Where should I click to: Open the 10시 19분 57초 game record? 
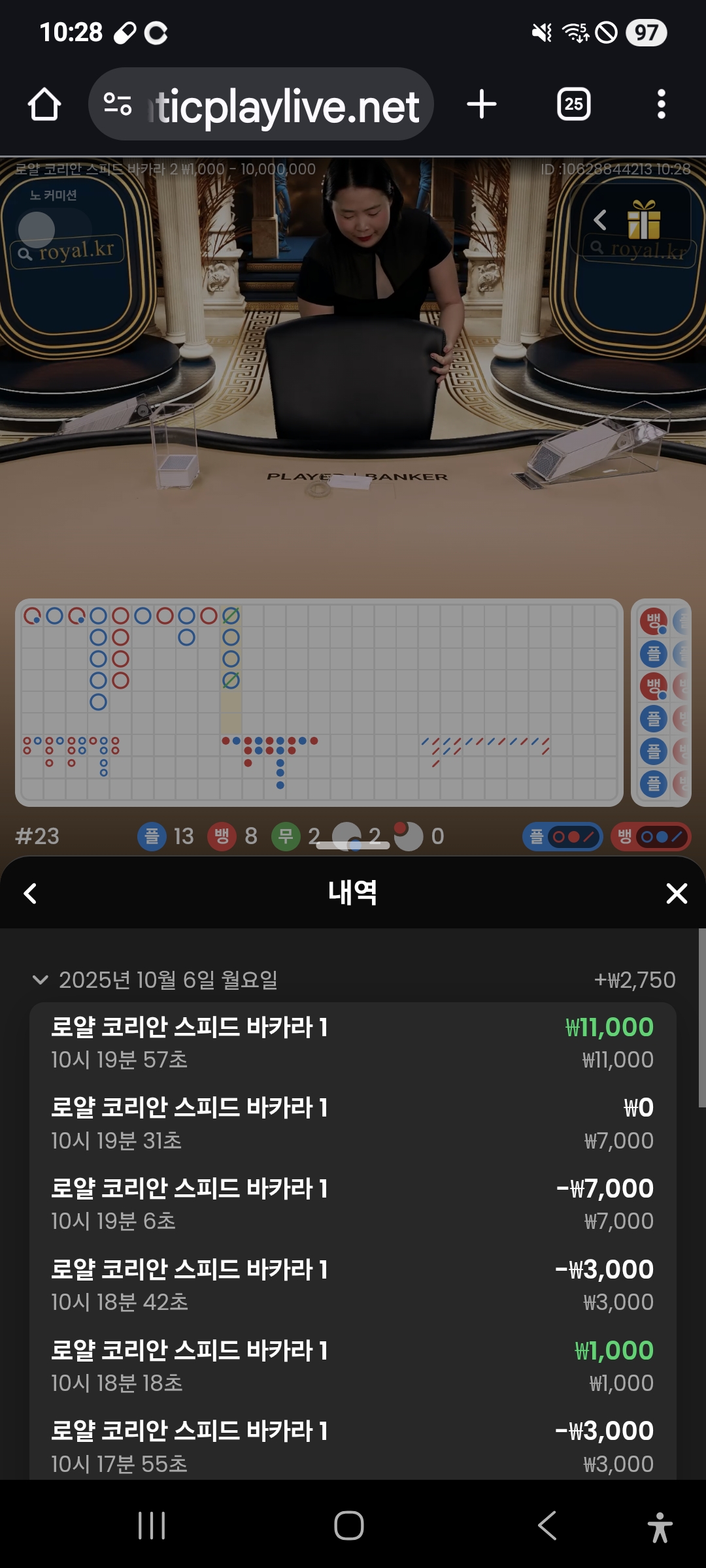pos(353,1042)
